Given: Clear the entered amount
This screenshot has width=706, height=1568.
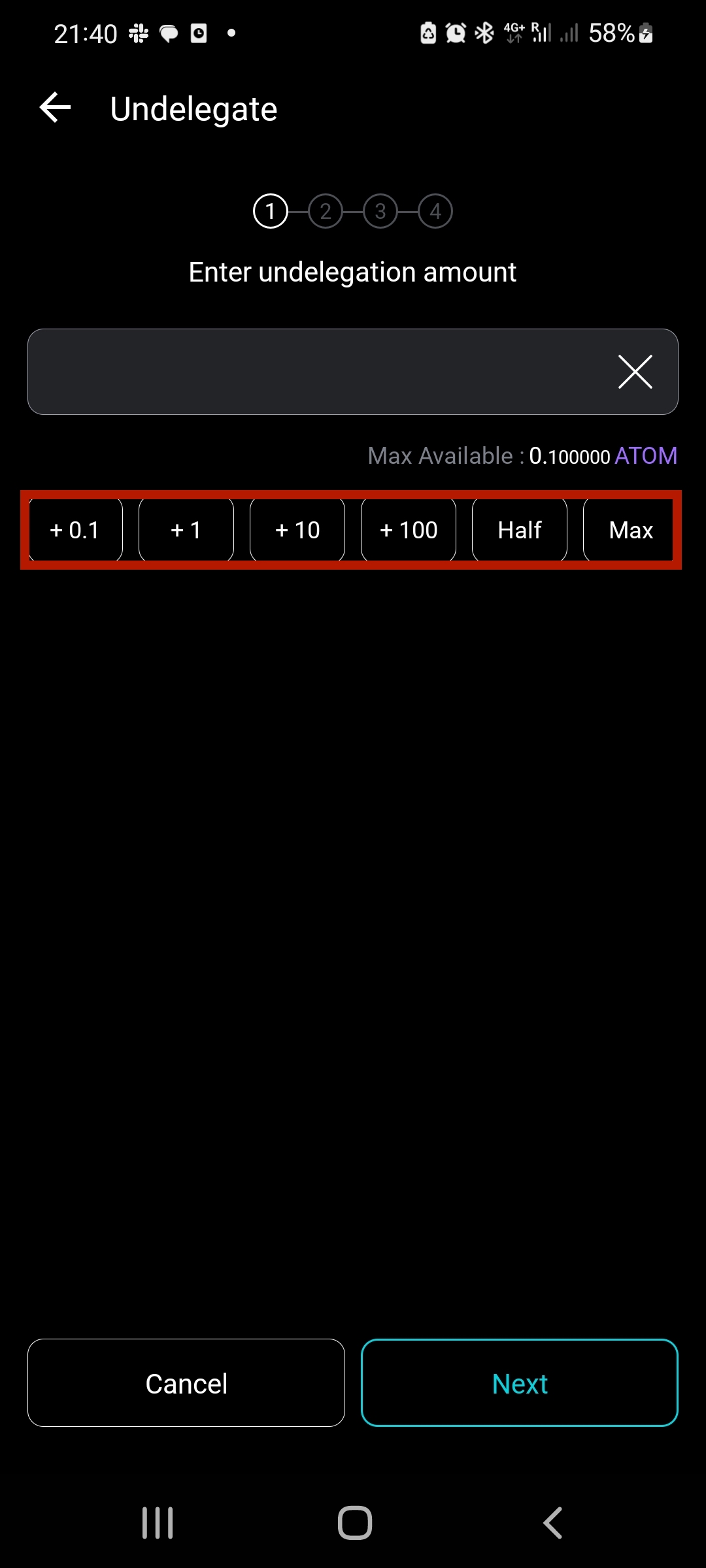Looking at the screenshot, I should pos(635,372).
